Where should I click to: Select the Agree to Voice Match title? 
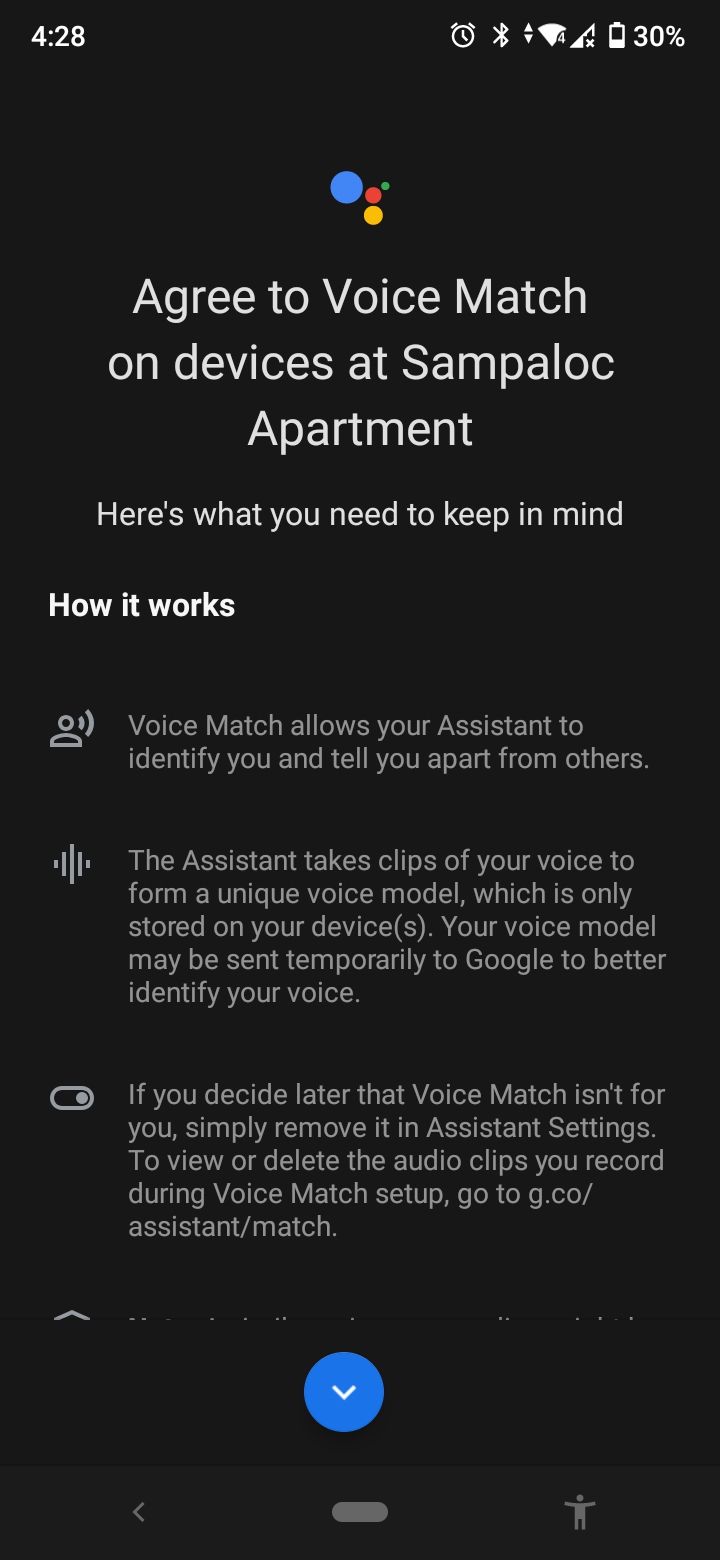(x=360, y=362)
